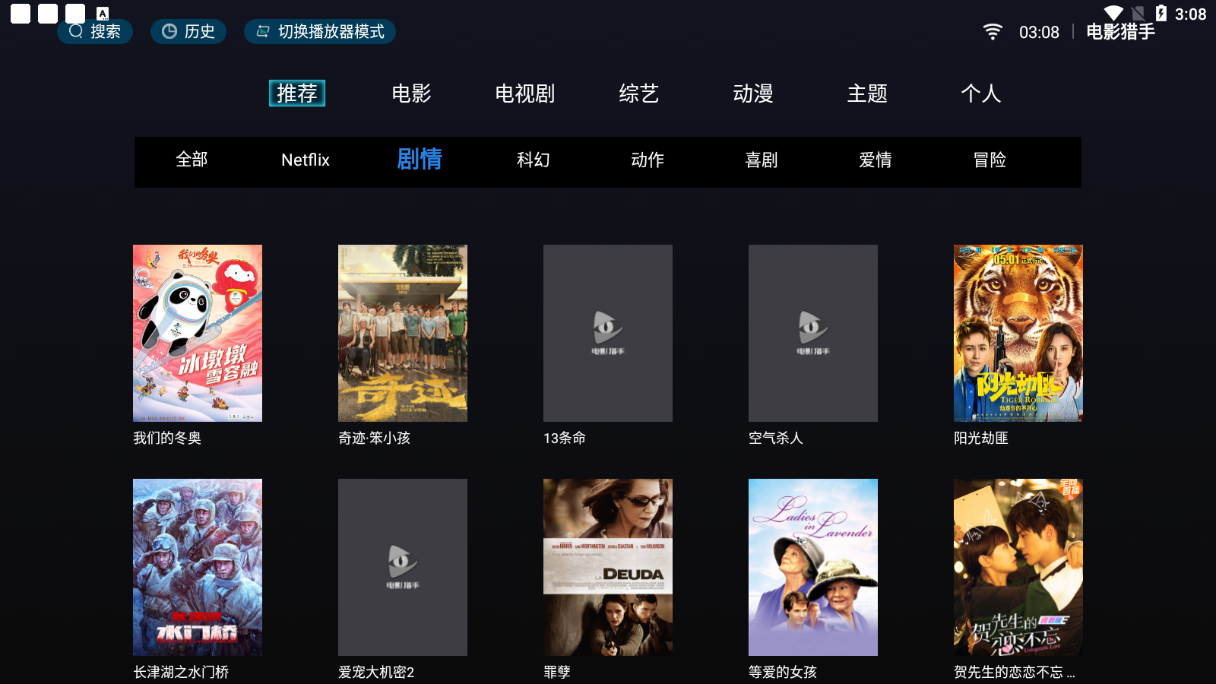1216x684 pixels.
Task: Go to the 综艺 tab
Action: [x=639, y=94]
